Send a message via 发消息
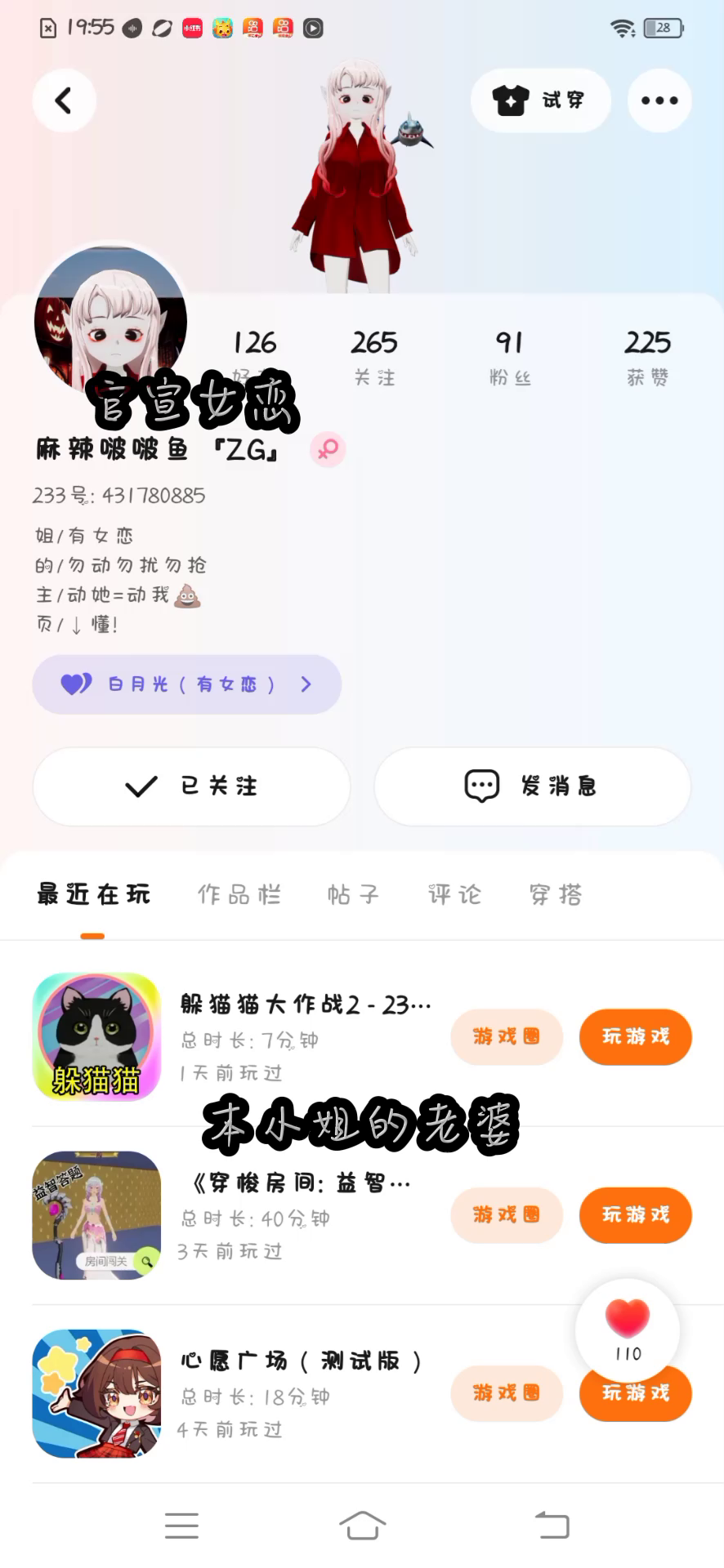The height and width of the screenshot is (1568, 724). [532, 786]
